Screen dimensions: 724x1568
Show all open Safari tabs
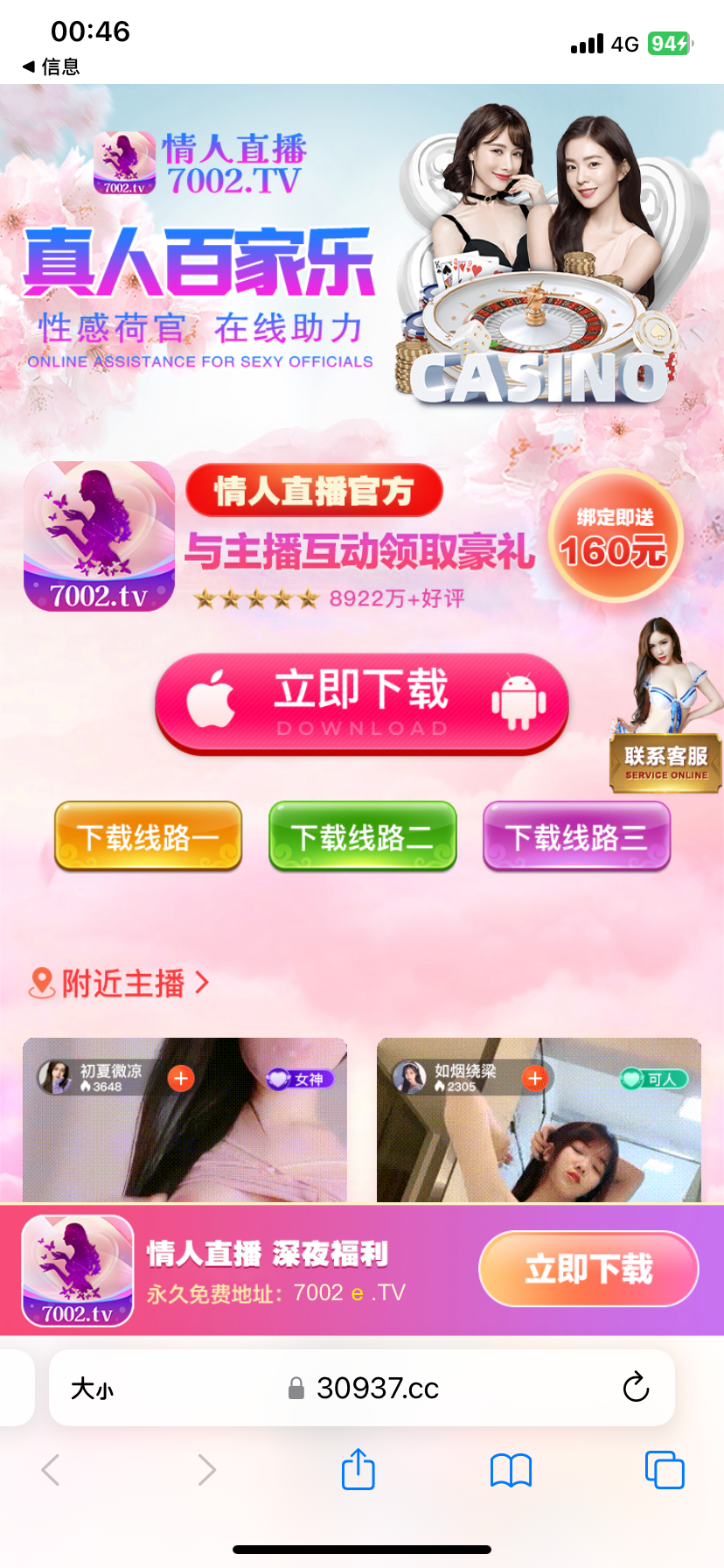[x=664, y=1470]
